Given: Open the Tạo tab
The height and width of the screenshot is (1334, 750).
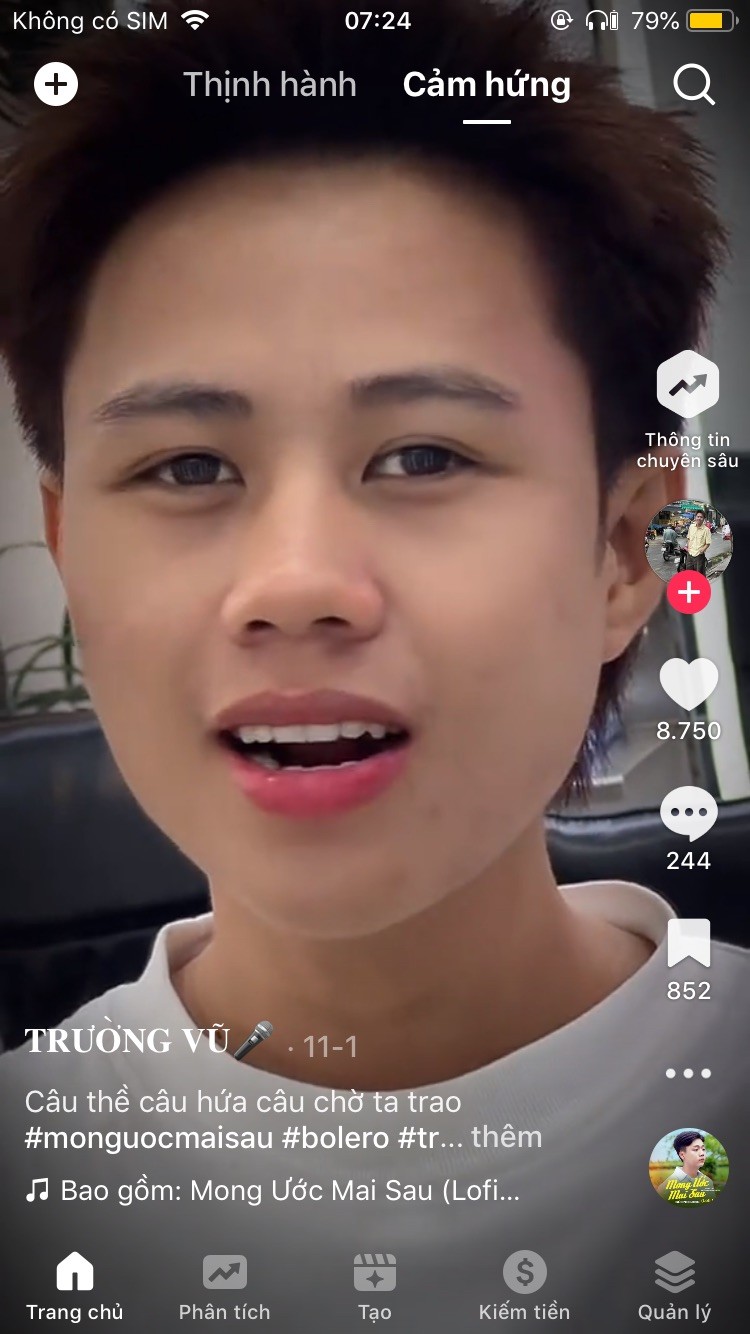Looking at the screenshot, I should [x=375, y=1287].
